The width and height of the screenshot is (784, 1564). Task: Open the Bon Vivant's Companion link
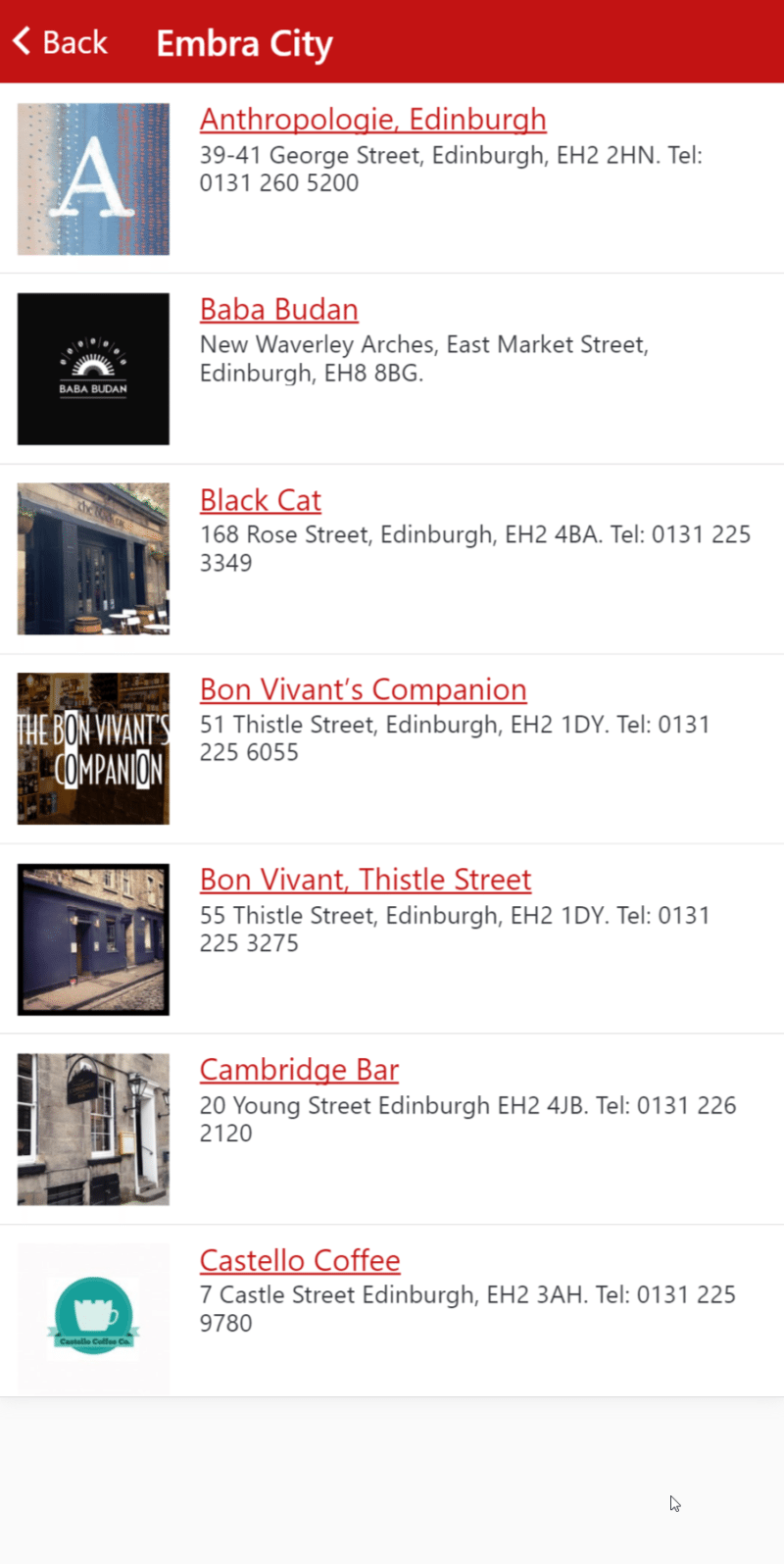pyautogui.click(x=364, y=689)
